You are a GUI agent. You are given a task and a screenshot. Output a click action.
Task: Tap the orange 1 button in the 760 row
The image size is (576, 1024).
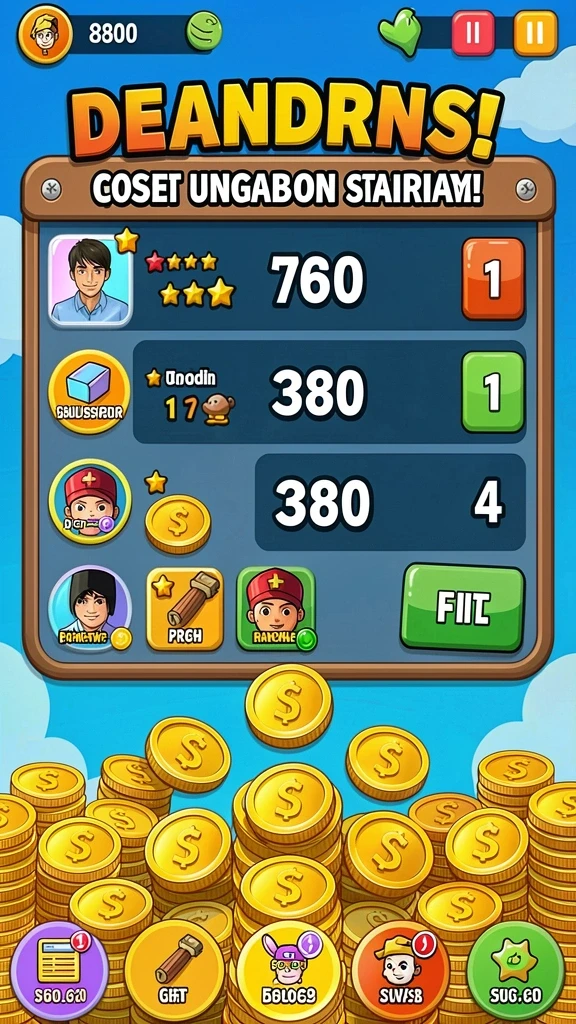(x=493, y=278)
